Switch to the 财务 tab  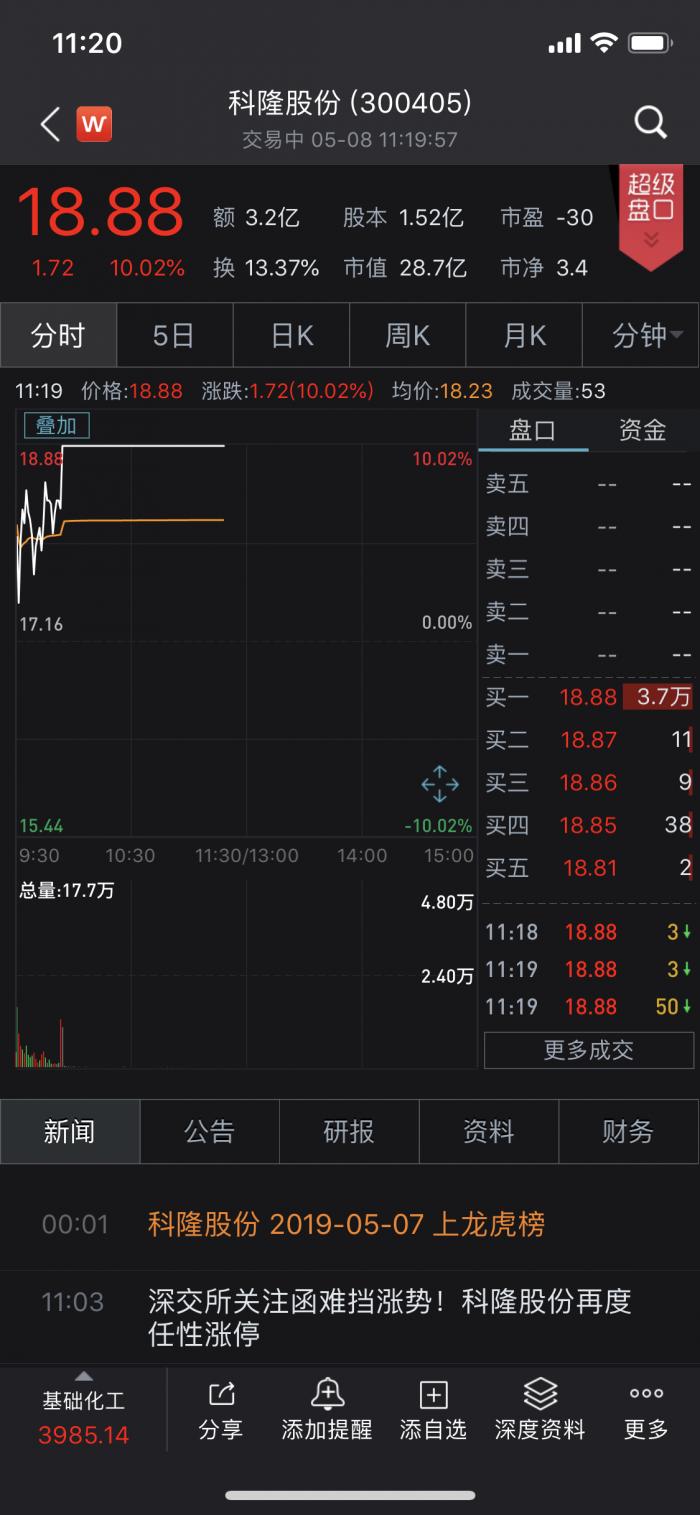[628, 1131]
